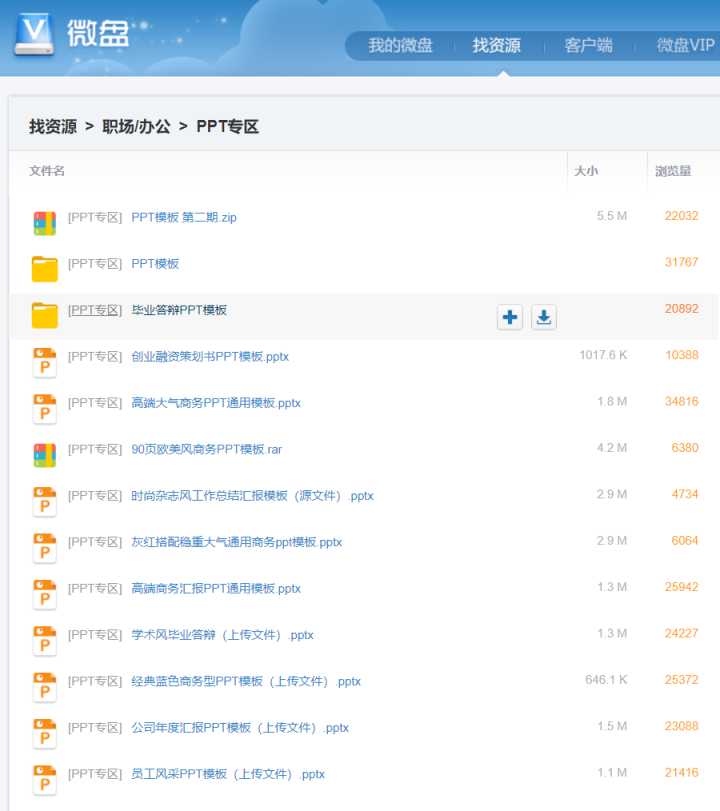Viewport: 720px width, 811px height.
Task: Click the PowerPoint icon beside 学术风毕业答辩
Action: [43, 634]
